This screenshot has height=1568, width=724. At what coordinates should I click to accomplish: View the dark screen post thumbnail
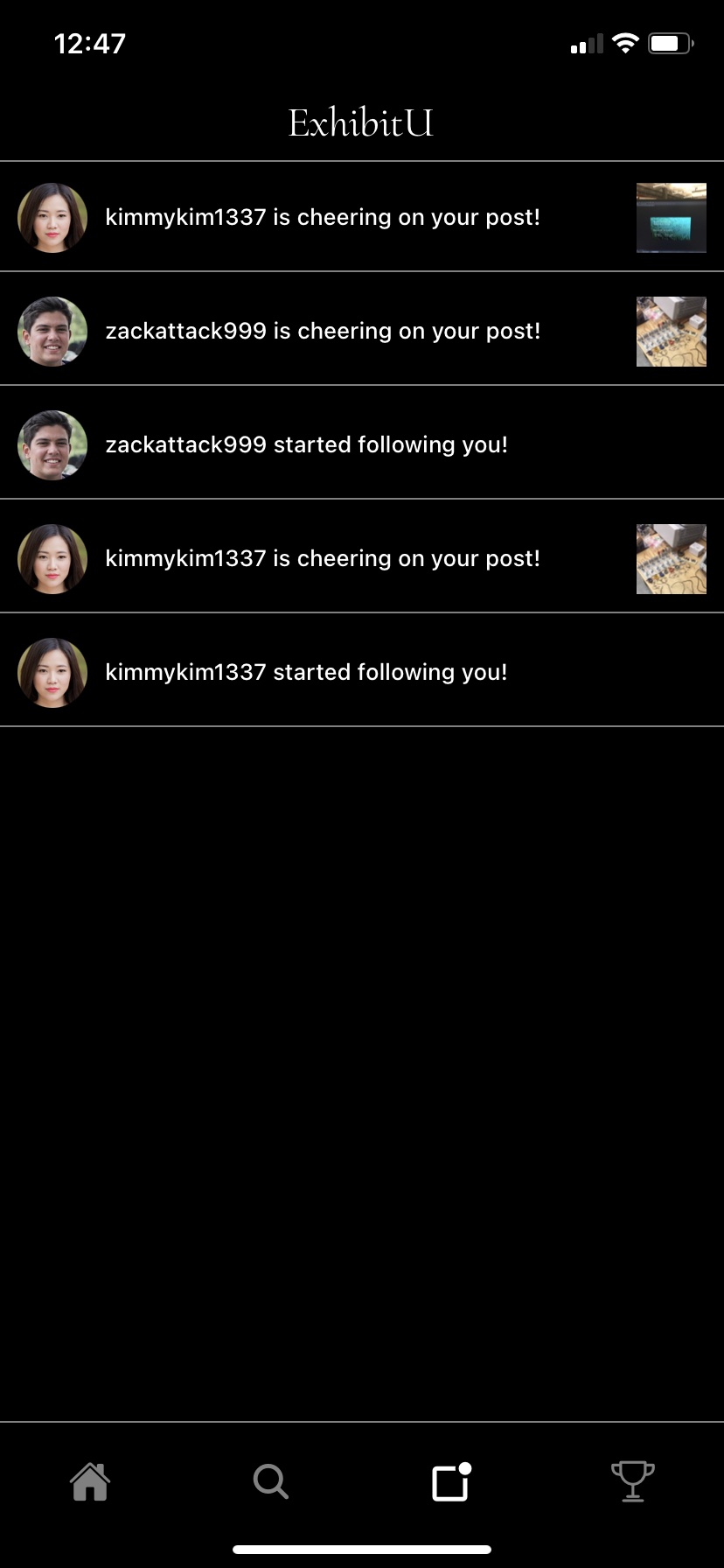point(671,218)
